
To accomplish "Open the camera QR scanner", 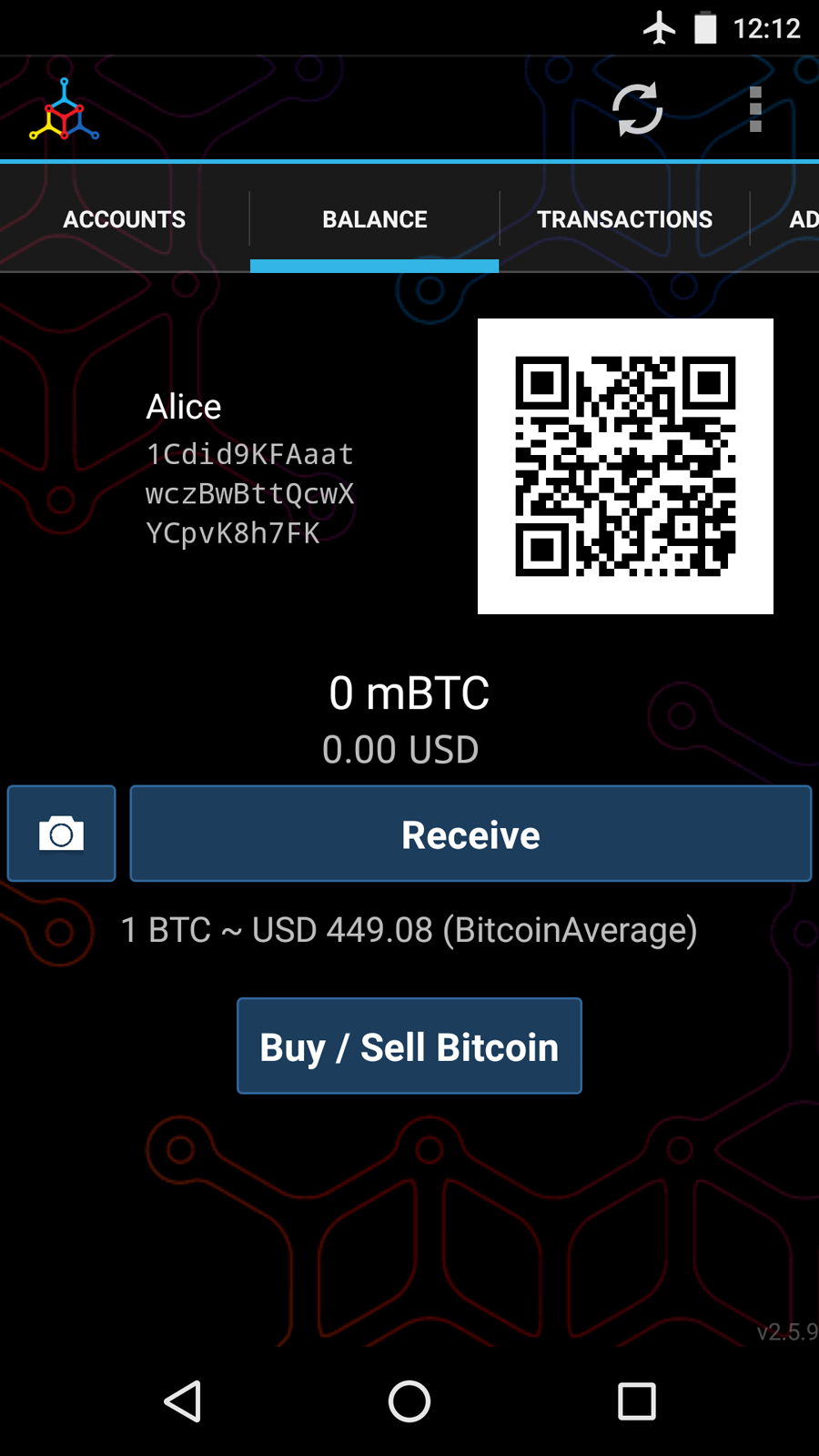I will click(62, 834).
